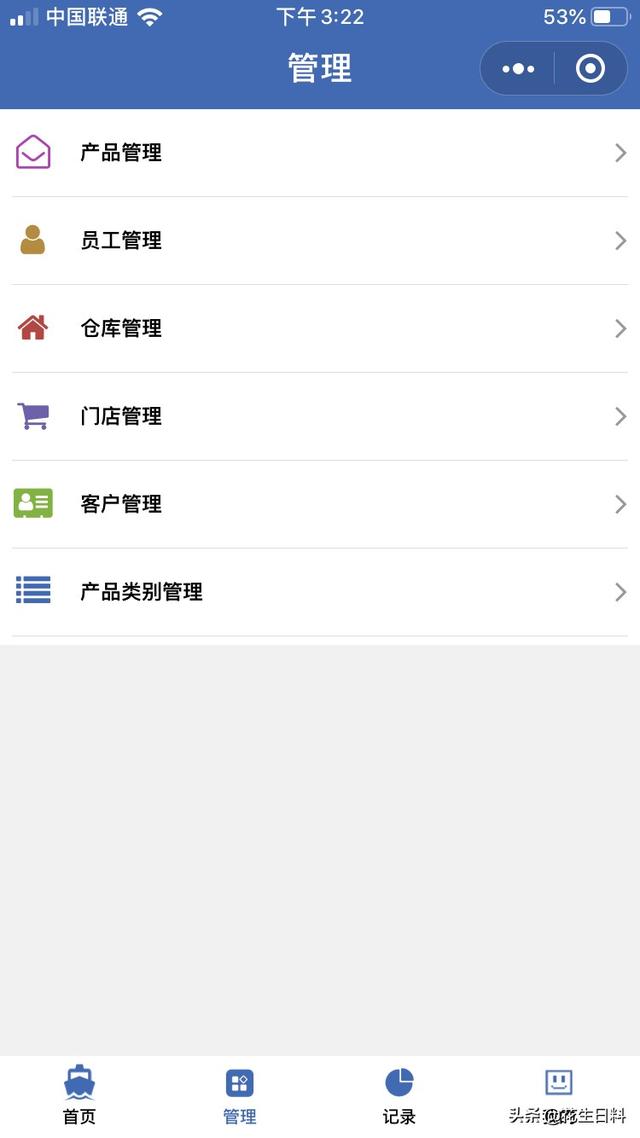The height and width of the screenshot is (1138, 640).
Task: Select the 管理 tab
Action: pos(239,1096)
